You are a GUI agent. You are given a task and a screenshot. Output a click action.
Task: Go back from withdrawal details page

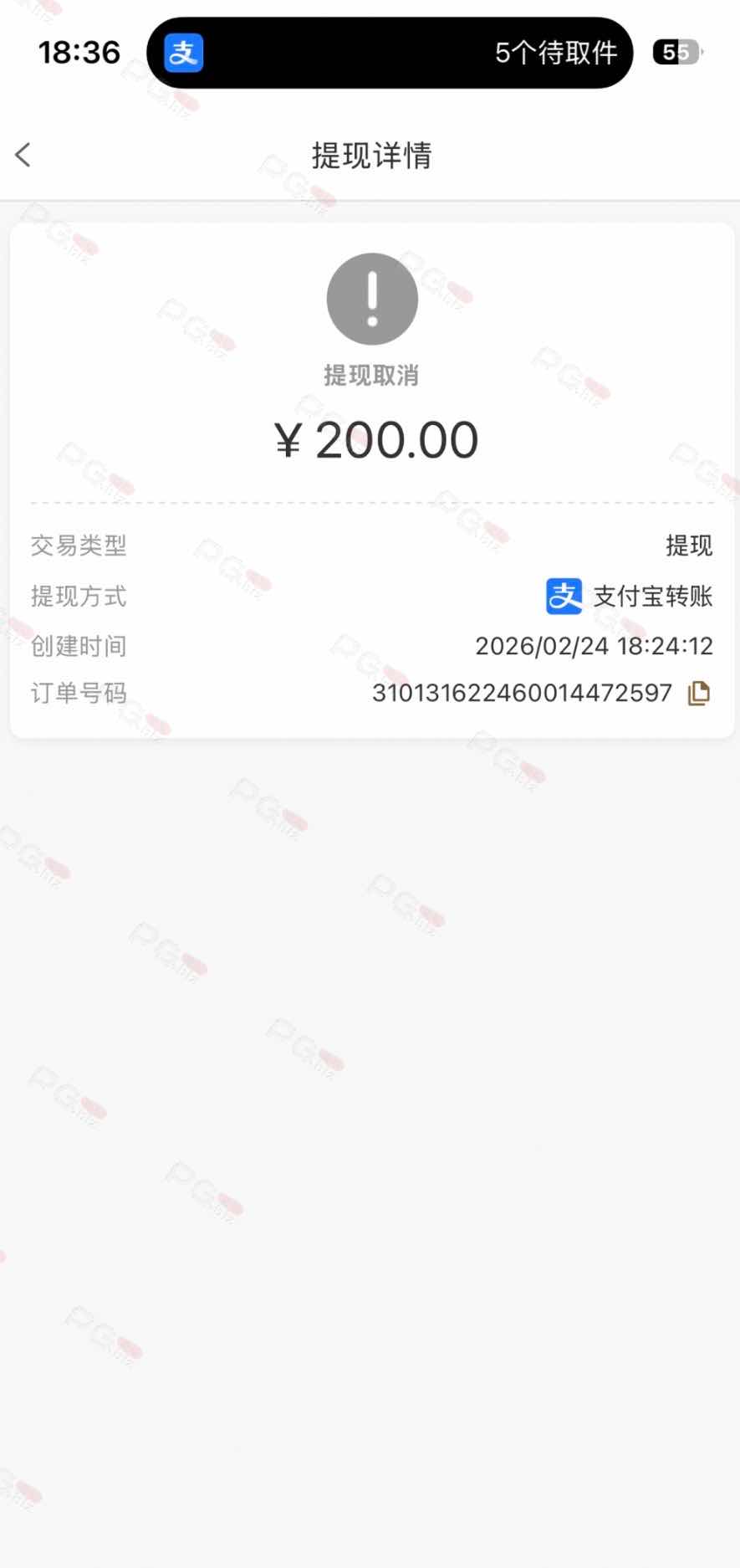(23, 155)
